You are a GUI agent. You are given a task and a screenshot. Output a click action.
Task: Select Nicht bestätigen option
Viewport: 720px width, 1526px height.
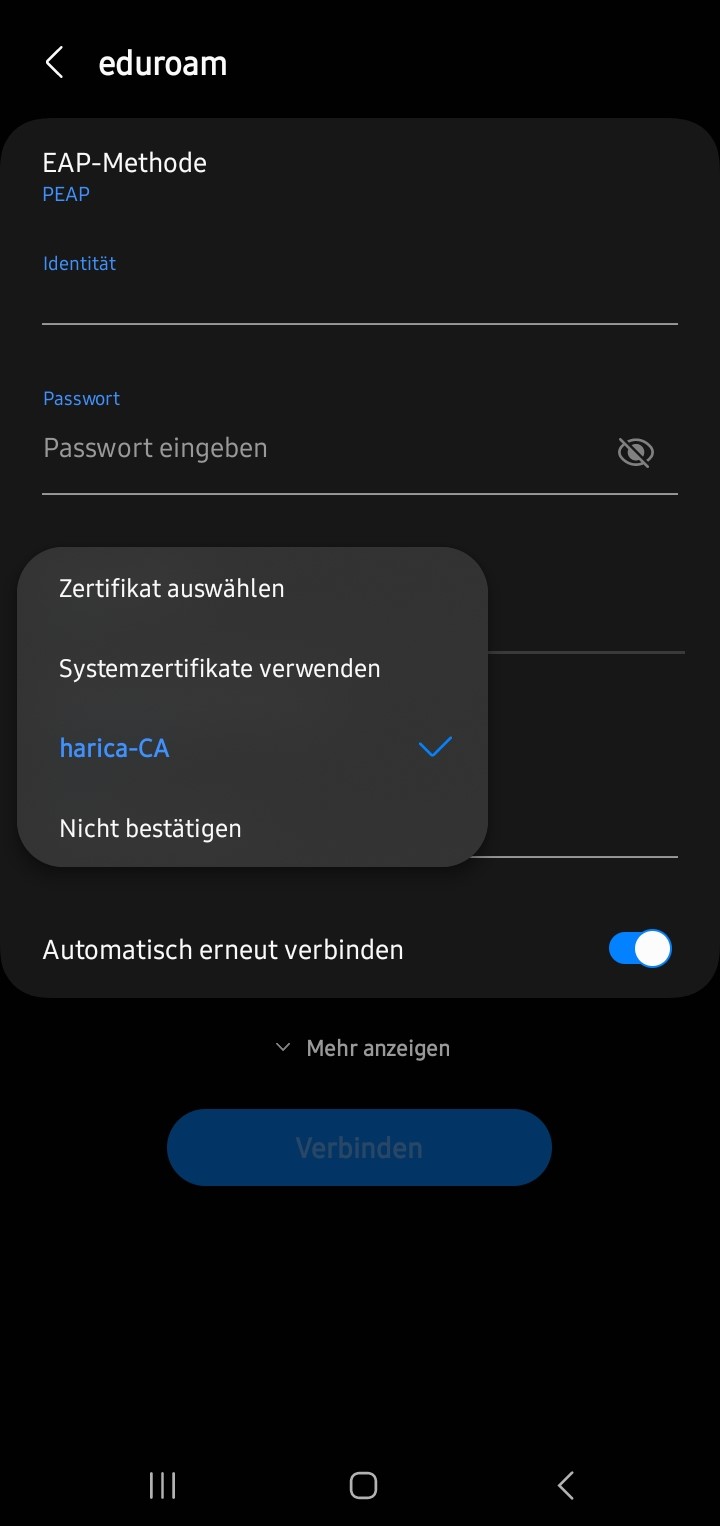pyautogui.click(x=252, y=828)
